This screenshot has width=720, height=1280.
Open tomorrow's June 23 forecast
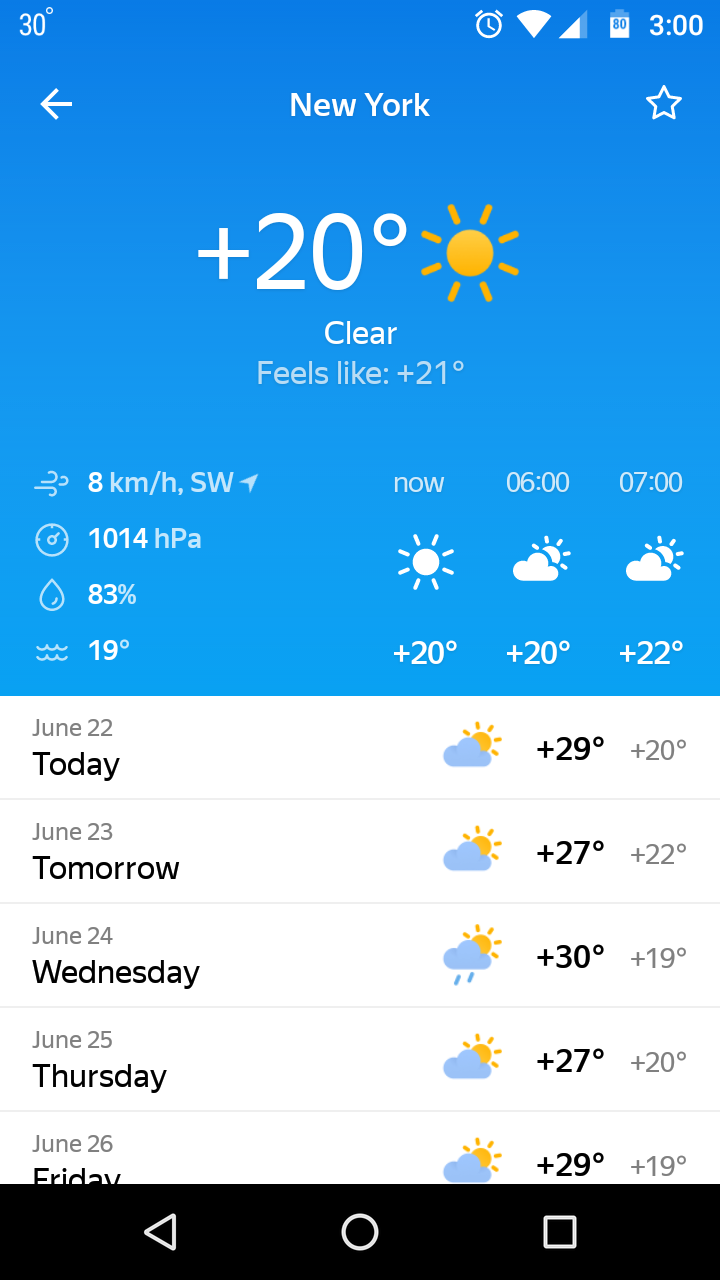(x=360, y=852)
